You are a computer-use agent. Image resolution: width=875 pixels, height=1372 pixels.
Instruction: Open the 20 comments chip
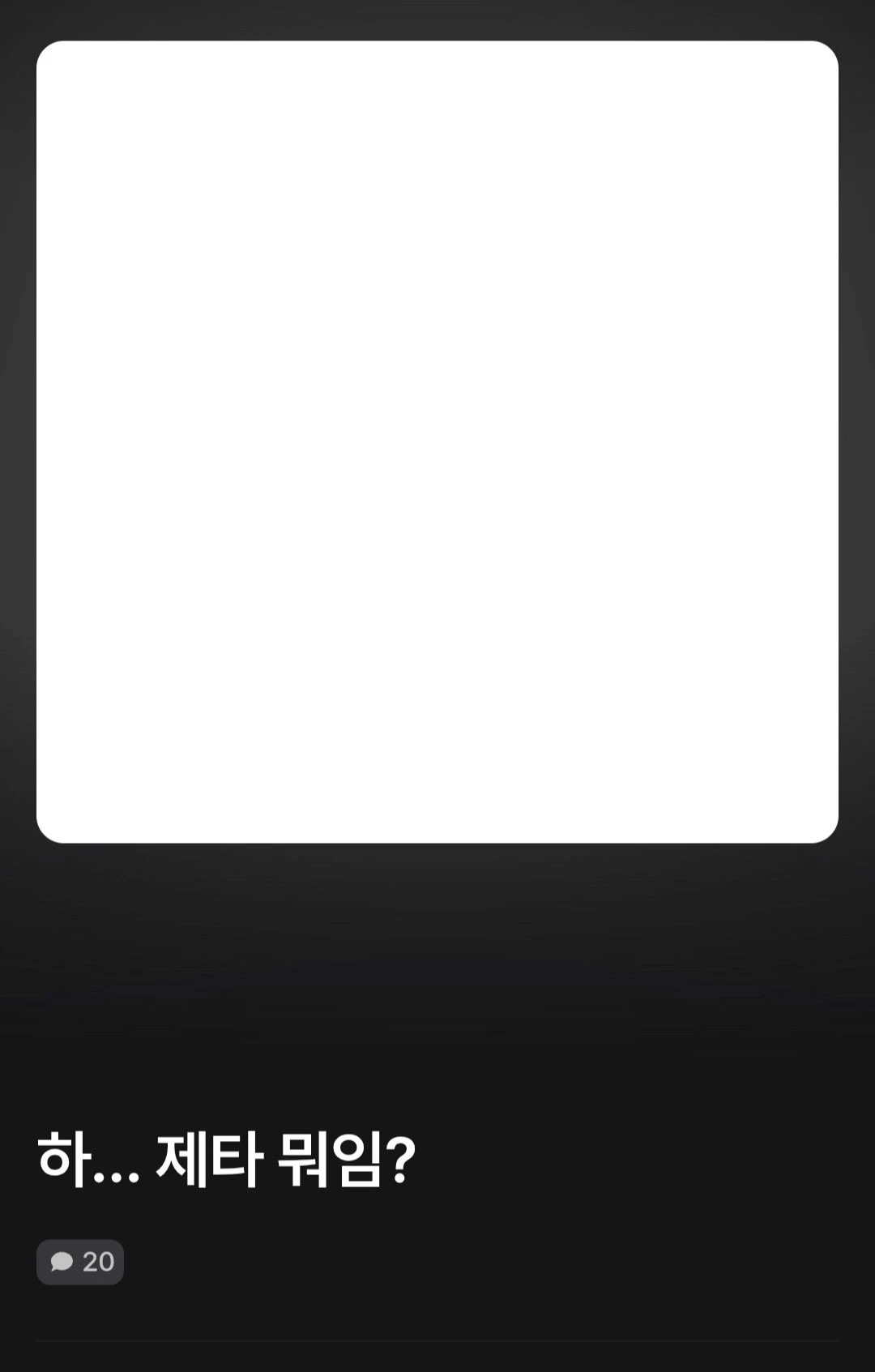[x=80, y=1262]
